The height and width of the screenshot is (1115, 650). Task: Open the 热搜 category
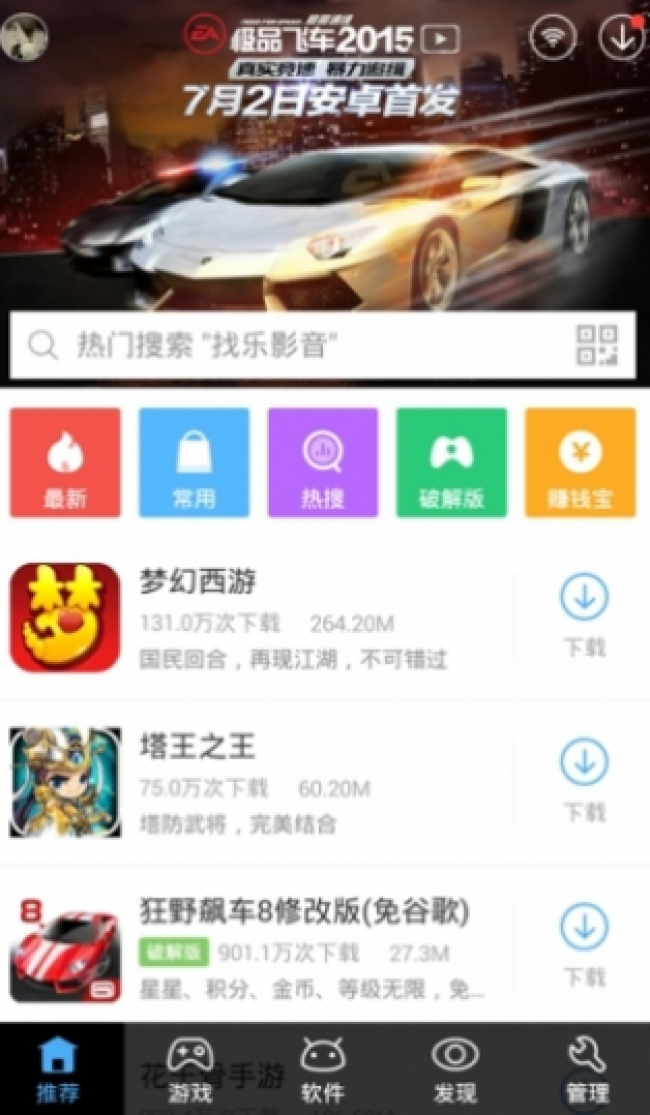[x=322, y=462]
